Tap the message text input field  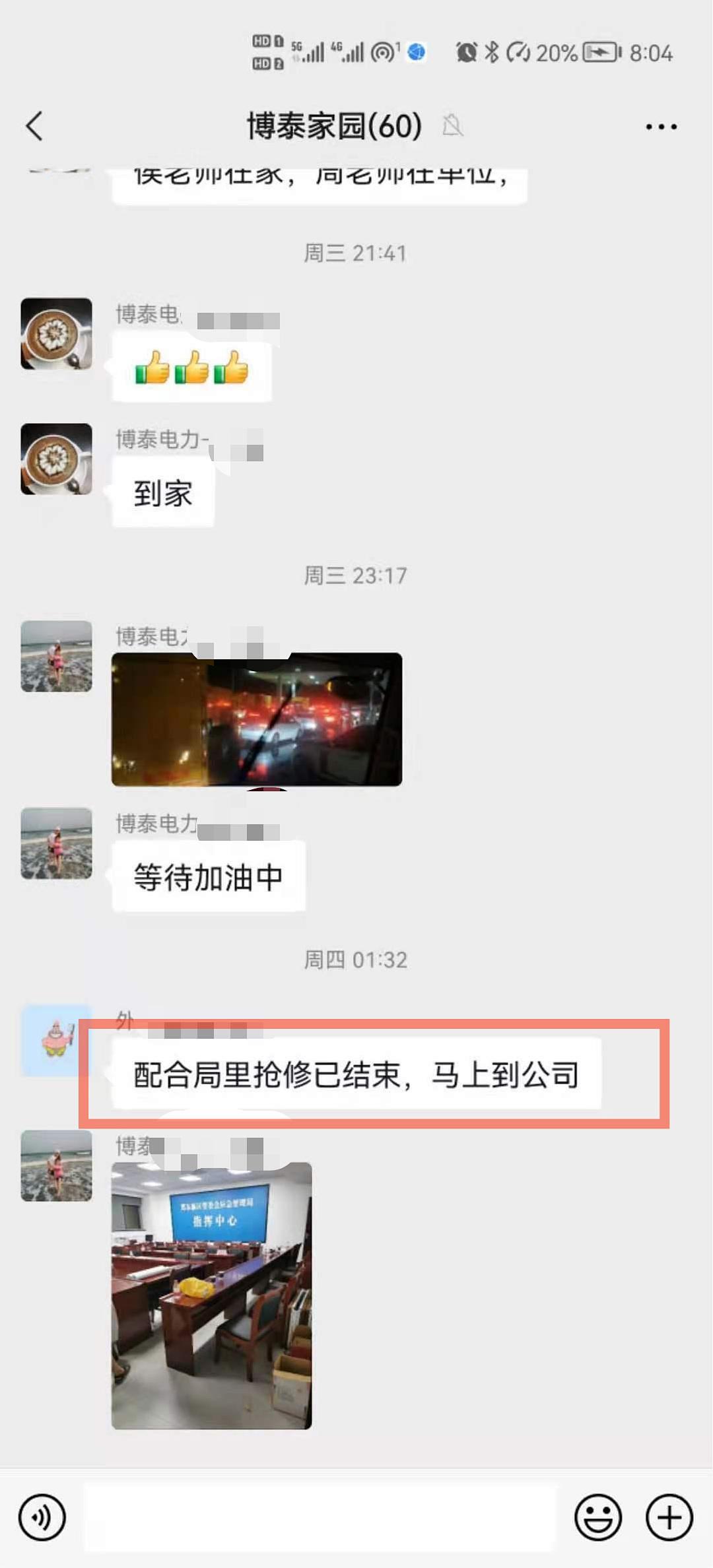click(x=320, y=1517)
